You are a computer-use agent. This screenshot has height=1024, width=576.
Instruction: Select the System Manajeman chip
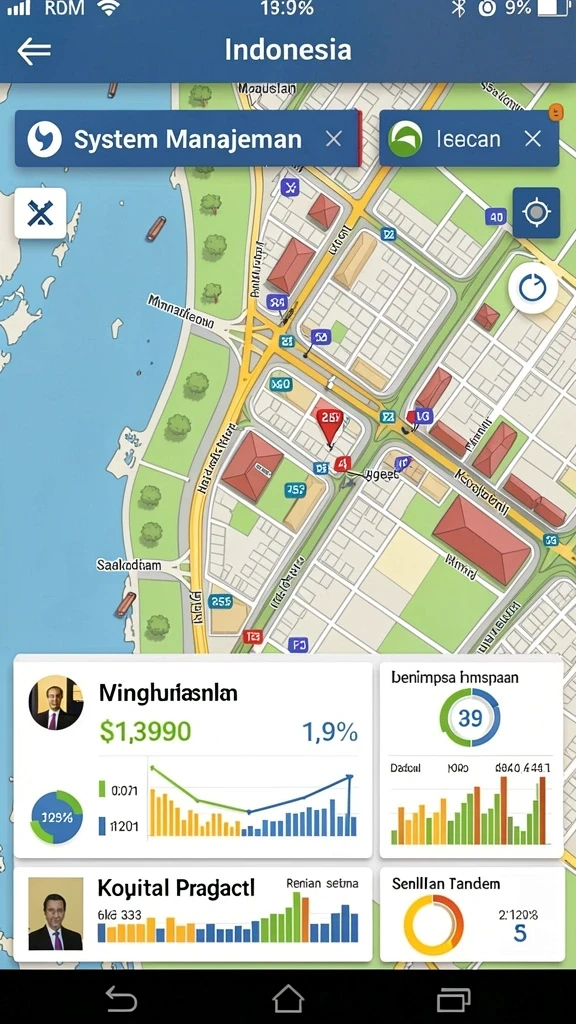pyautogui.click(x=188, y=138)
